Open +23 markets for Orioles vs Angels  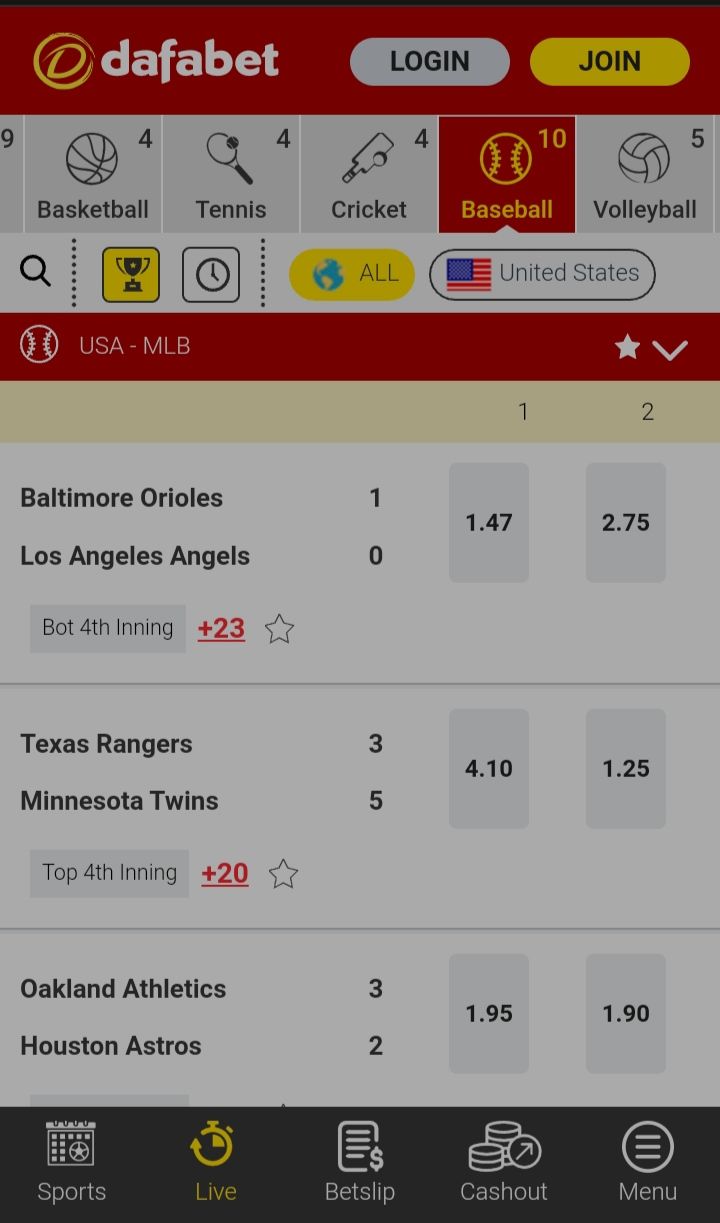[221, 628]
